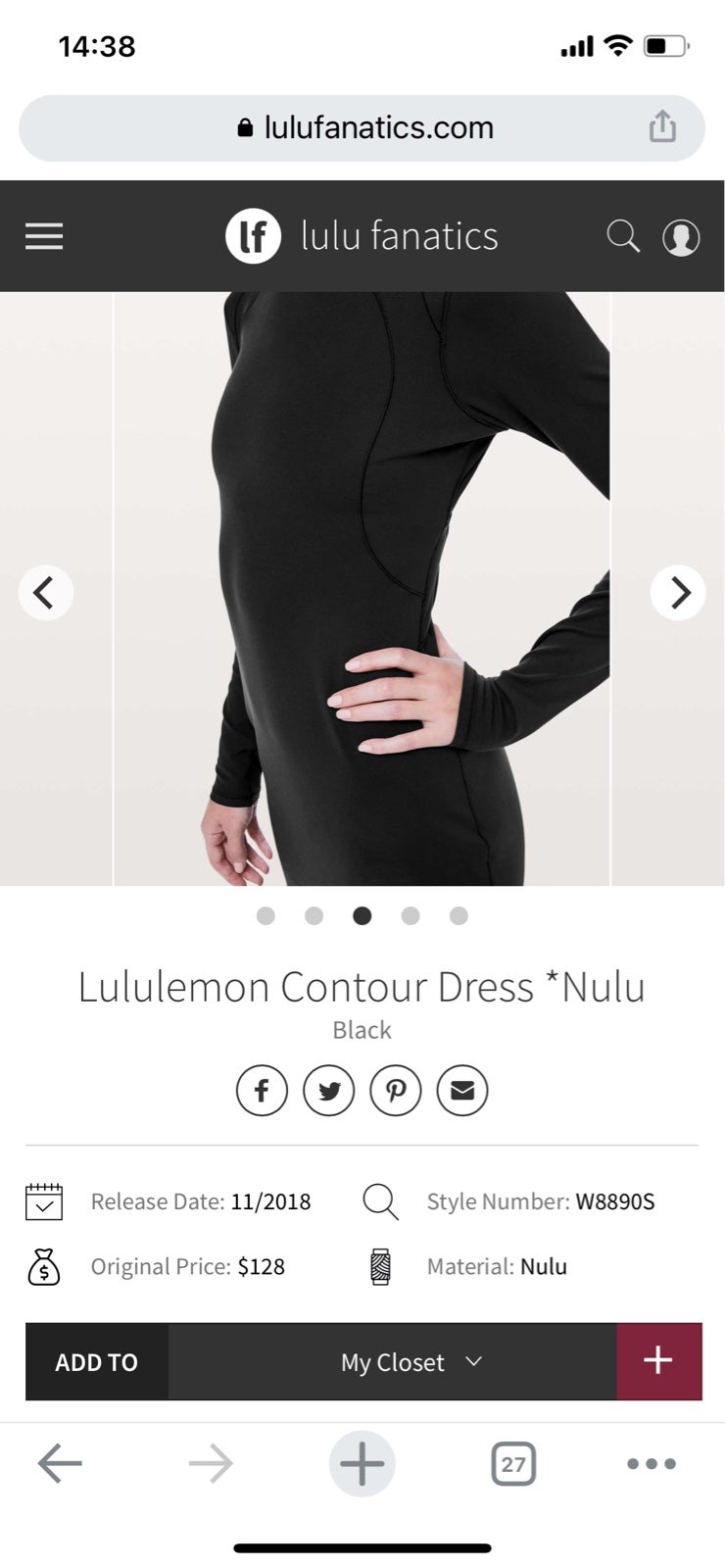Open the site search magnifier
This screenshot has width=725, height=1568.
tap(623, 236)
